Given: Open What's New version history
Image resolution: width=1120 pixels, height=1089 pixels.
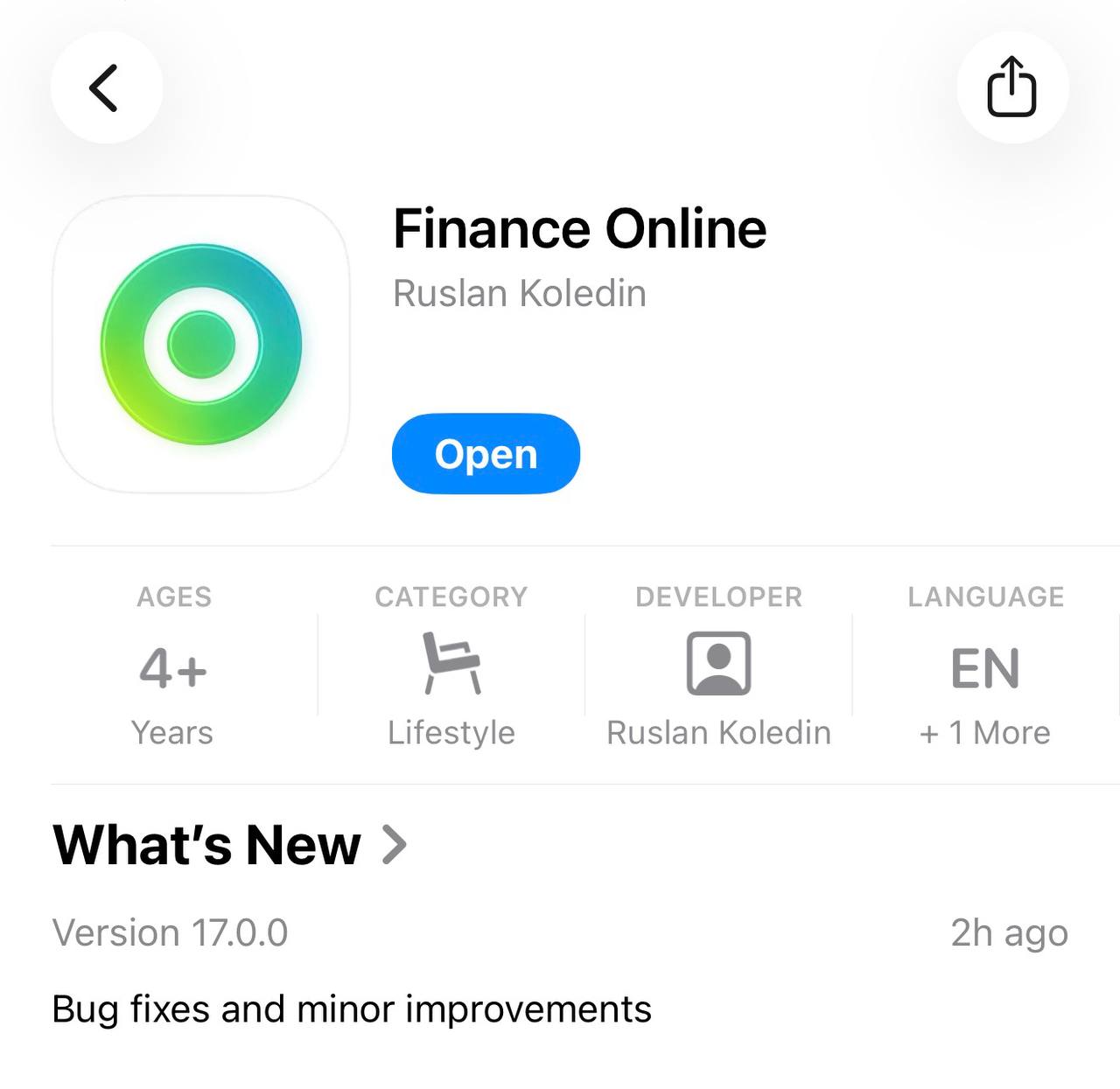Looking at the screenshot, I should click(x=229, y=845).
